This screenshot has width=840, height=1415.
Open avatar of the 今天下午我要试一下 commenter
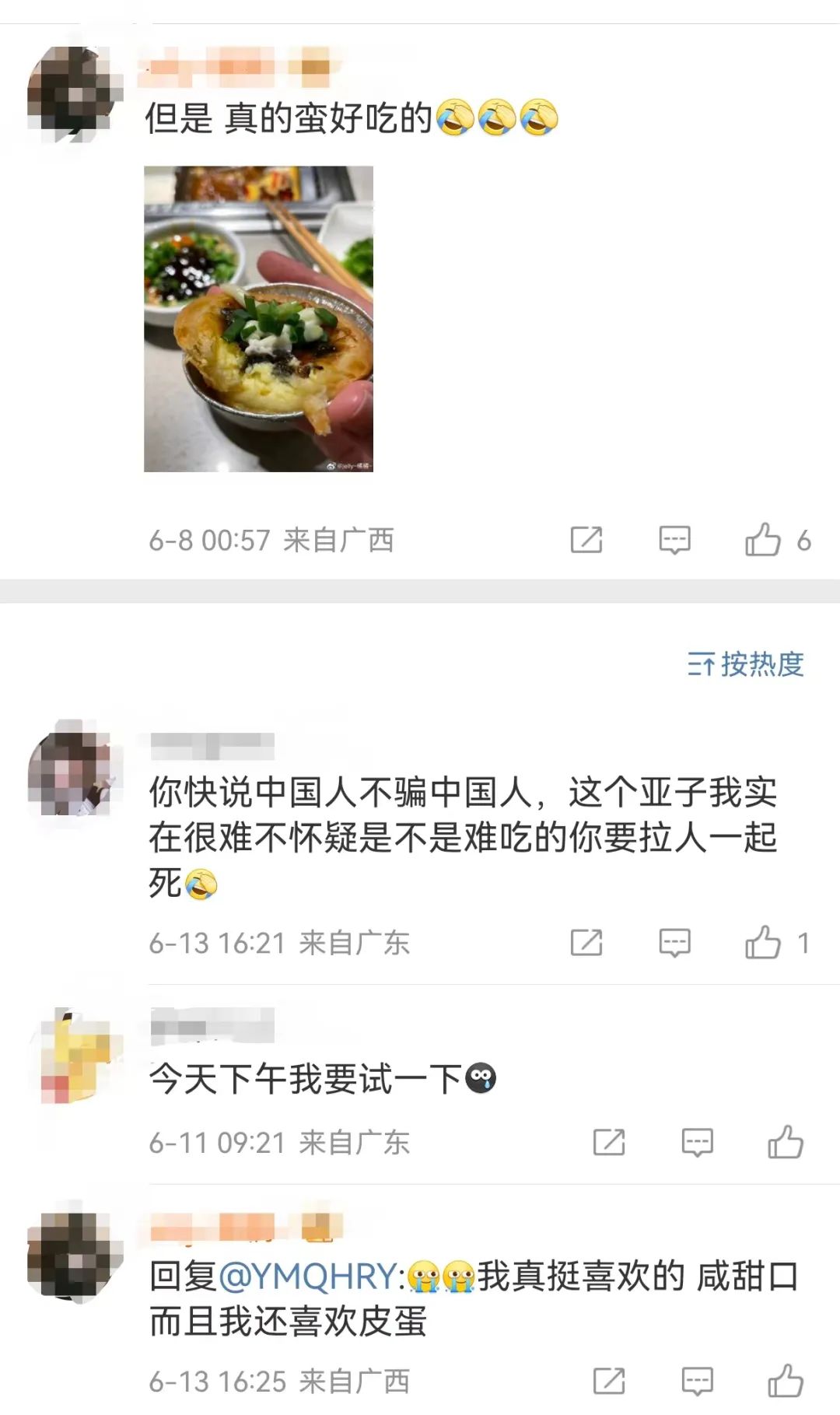point(74,1056)
